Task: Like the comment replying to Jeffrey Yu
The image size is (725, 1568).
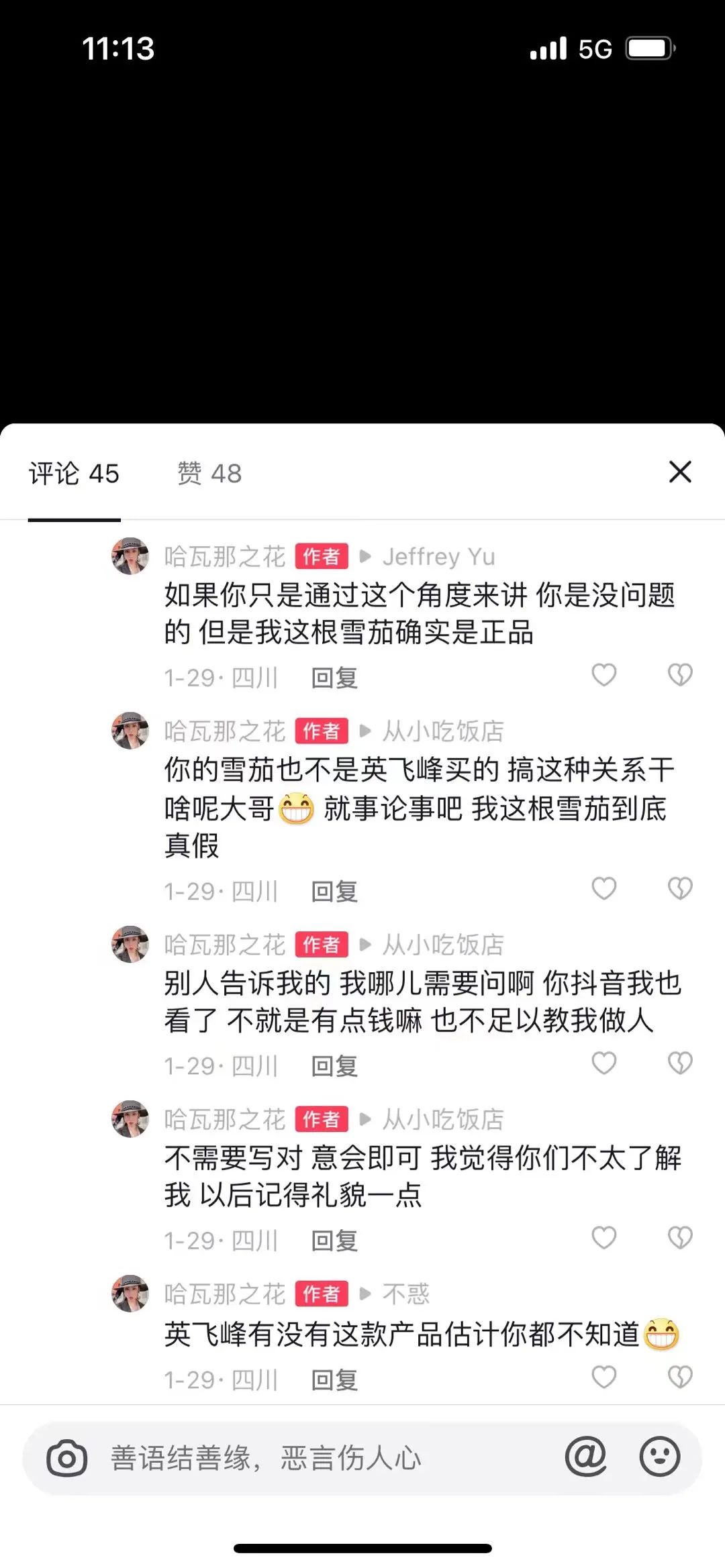Action: coord(603,675)
